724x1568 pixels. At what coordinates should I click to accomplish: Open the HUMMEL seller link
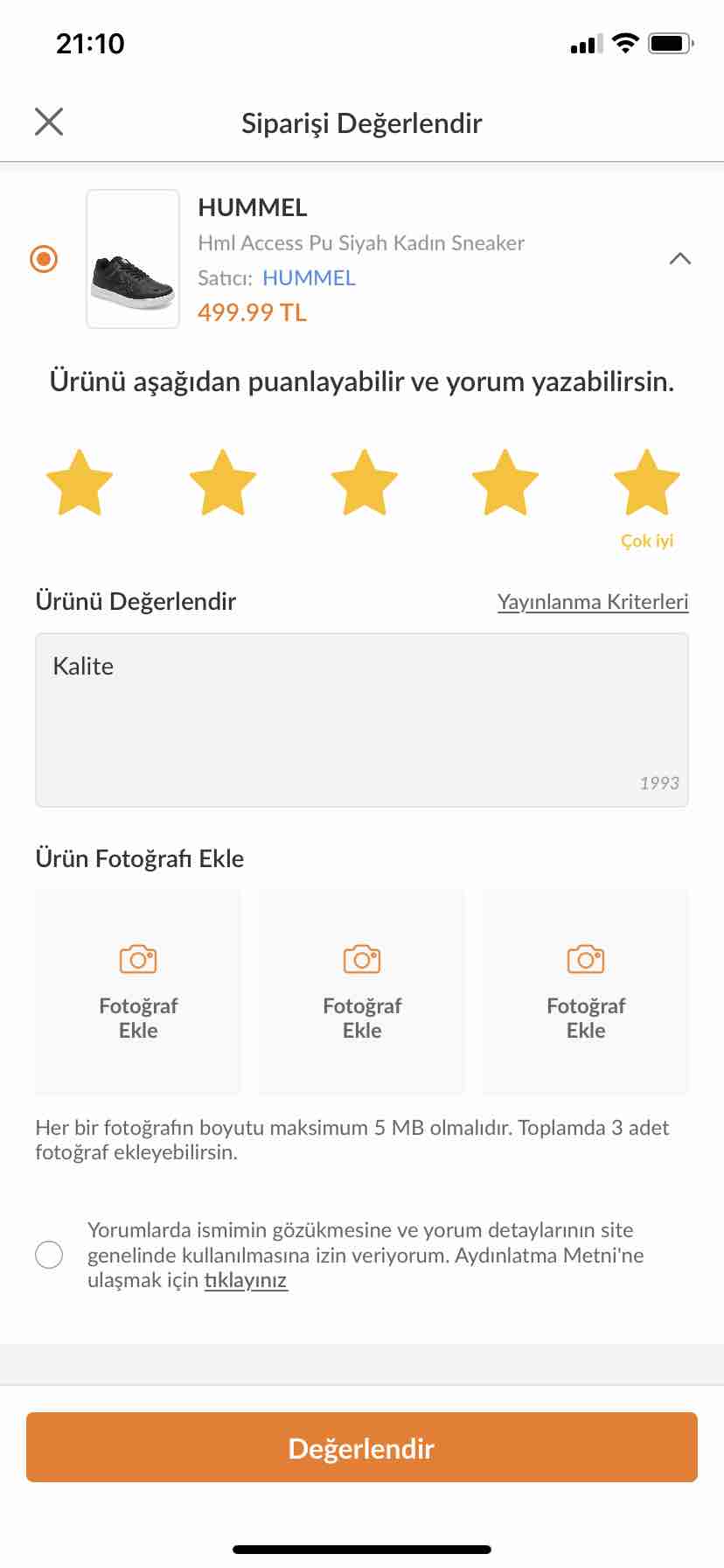(309, 277)
